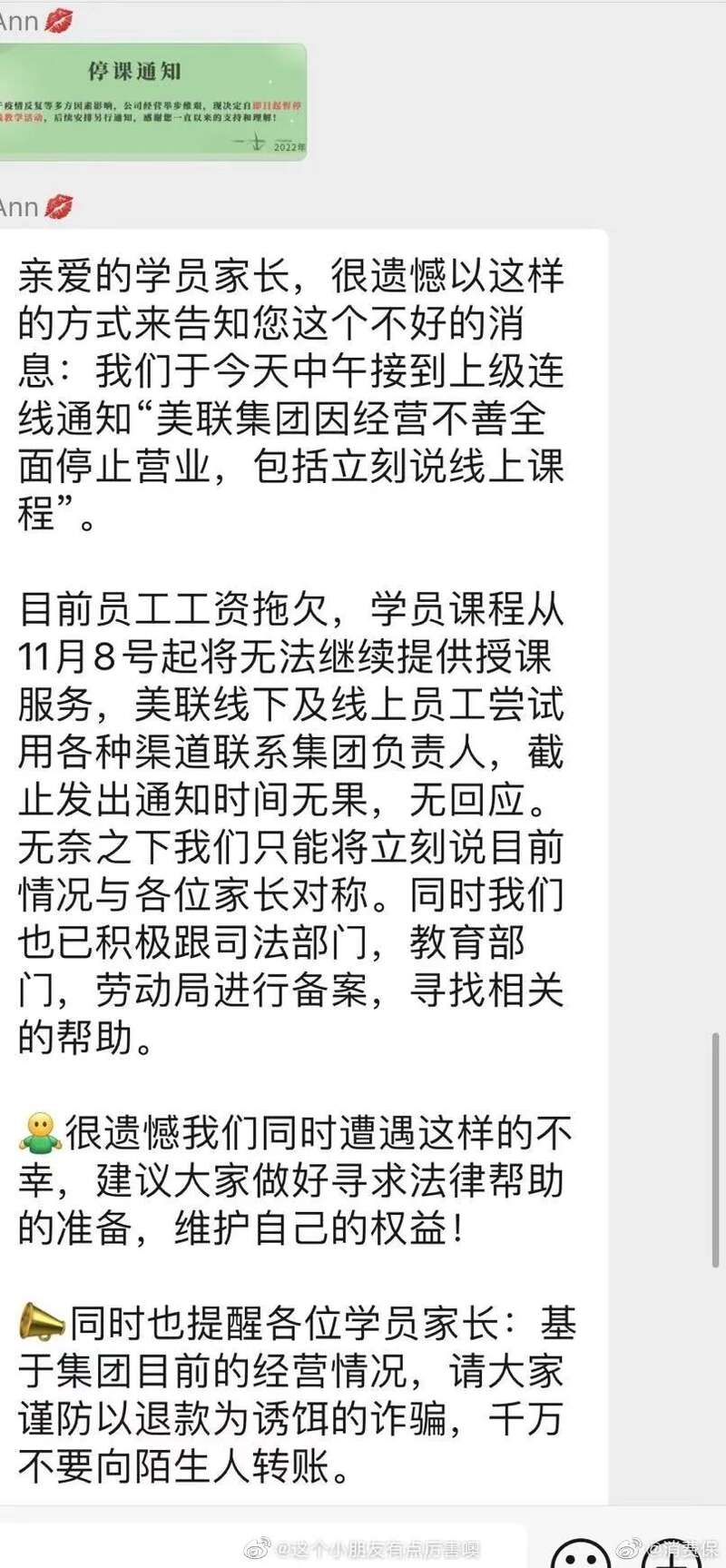Tap the message input field
Viewport: 726px width, 1568px height.
[263, 1549]
